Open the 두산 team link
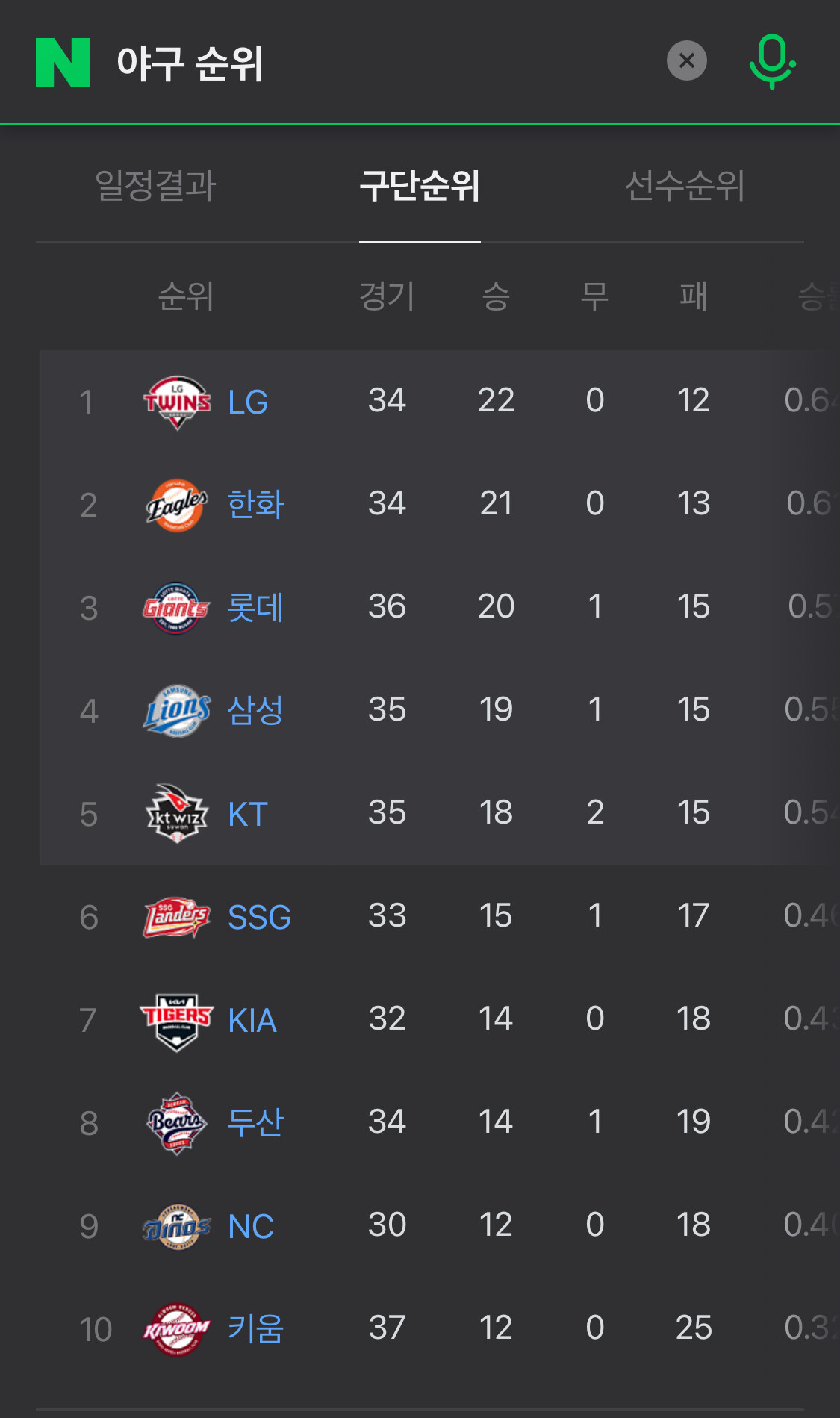840x1418 pixels. [255, 1122]
